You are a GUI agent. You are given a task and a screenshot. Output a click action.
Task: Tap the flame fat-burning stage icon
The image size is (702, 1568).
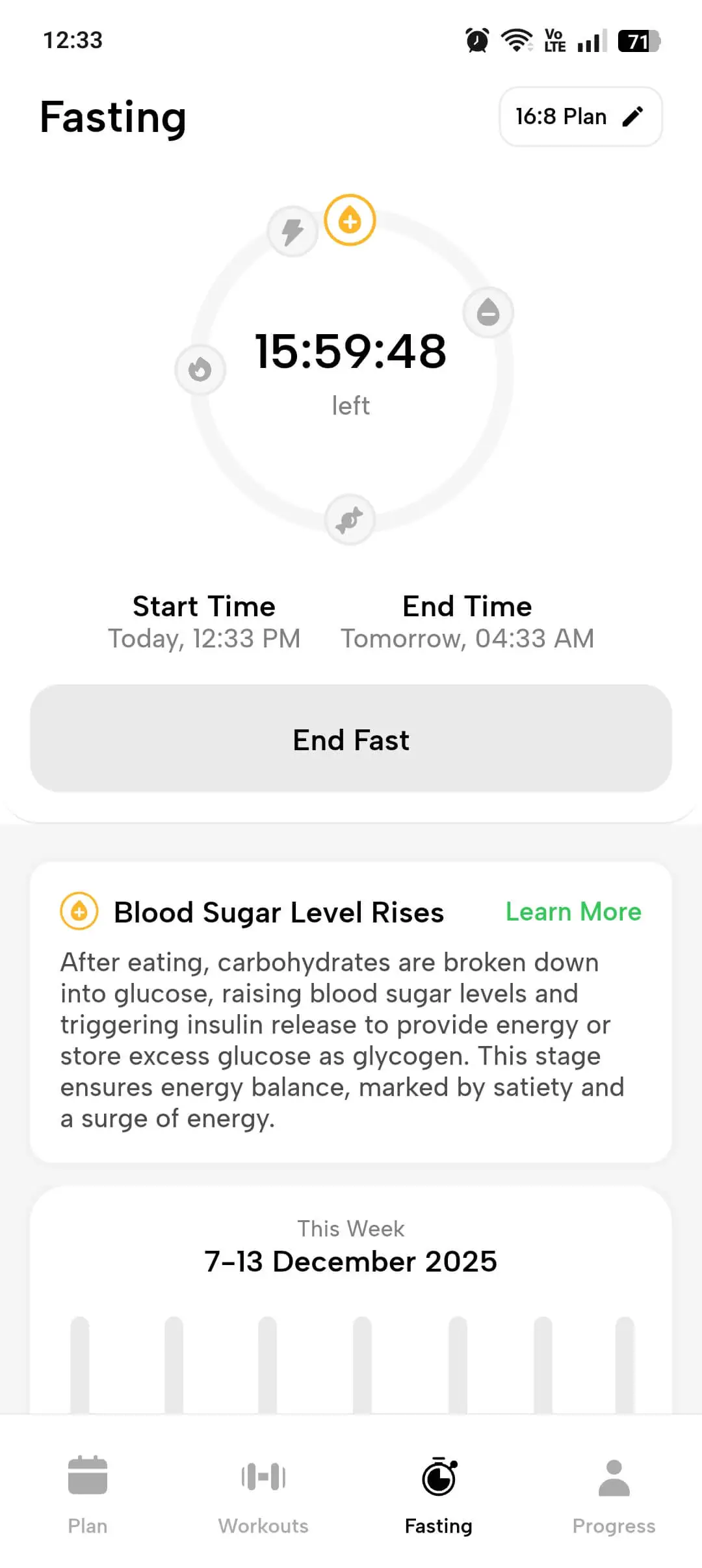200,369
